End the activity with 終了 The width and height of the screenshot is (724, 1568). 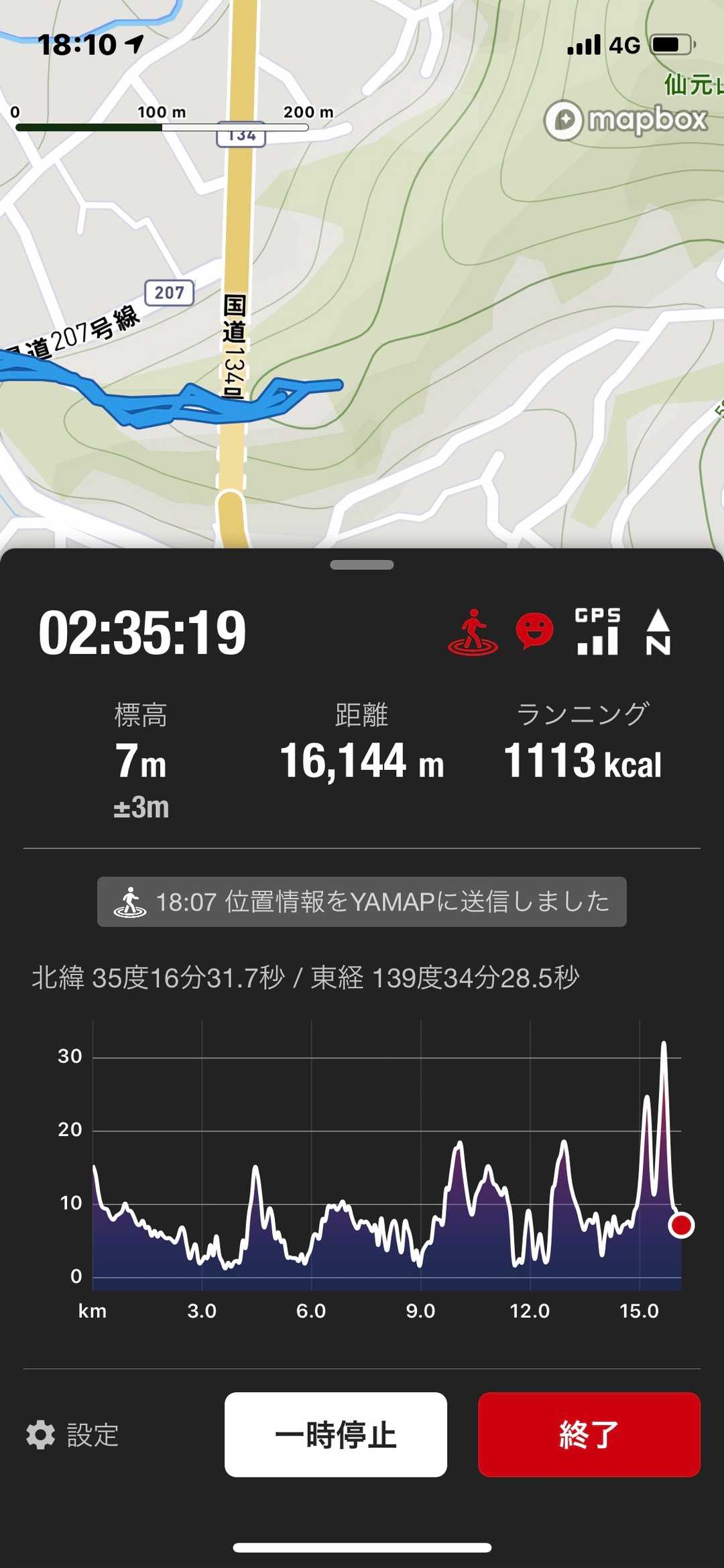pyautogui.click(x=589, y=1435)
